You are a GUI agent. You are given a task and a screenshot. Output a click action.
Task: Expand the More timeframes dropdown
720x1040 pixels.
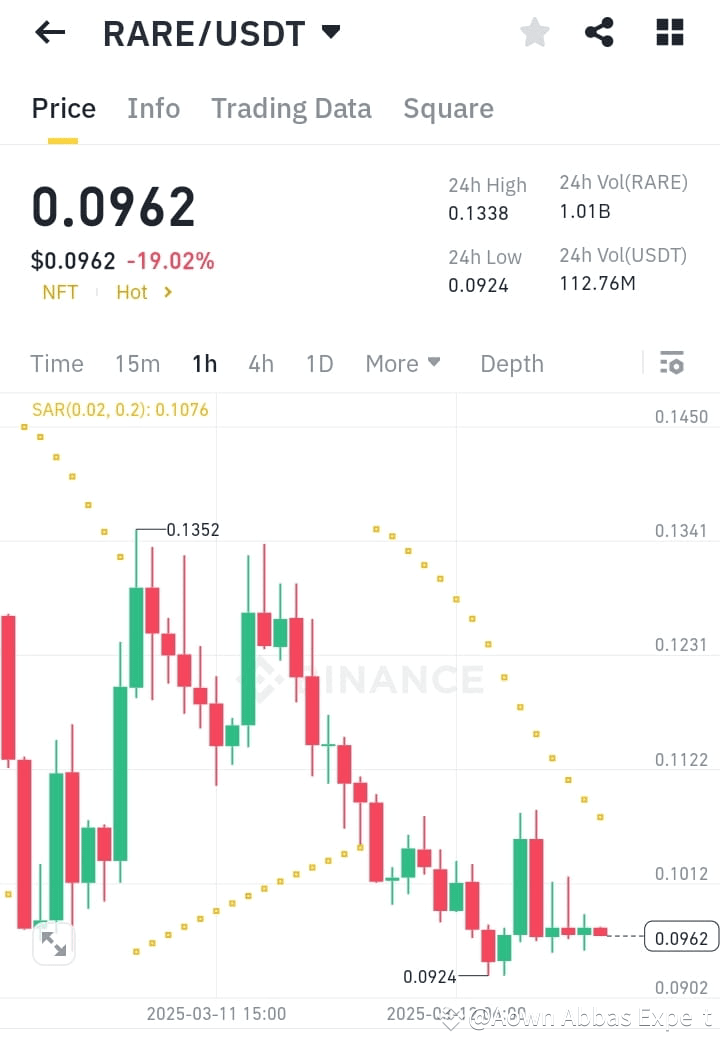point(403,364)
